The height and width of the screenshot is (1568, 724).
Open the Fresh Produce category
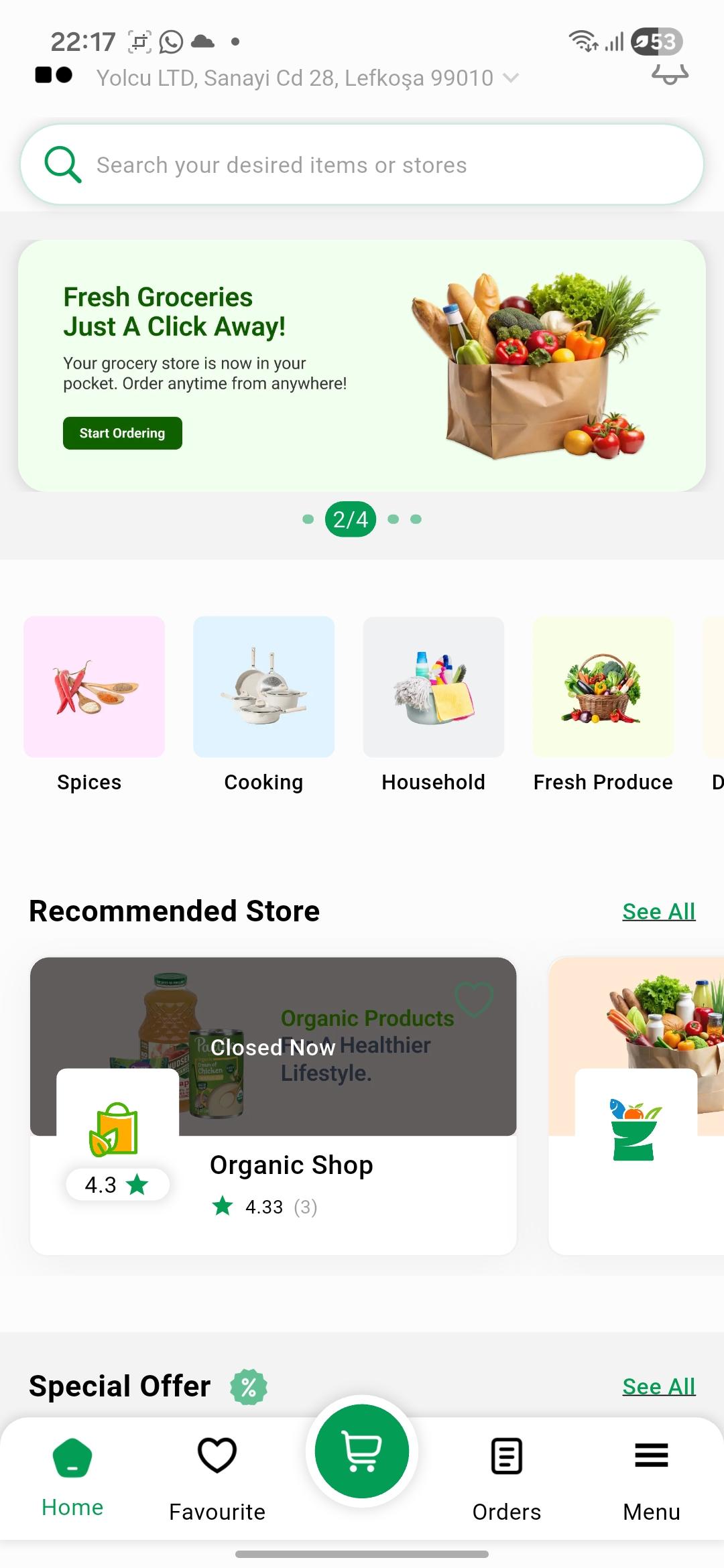coord(603,688)
